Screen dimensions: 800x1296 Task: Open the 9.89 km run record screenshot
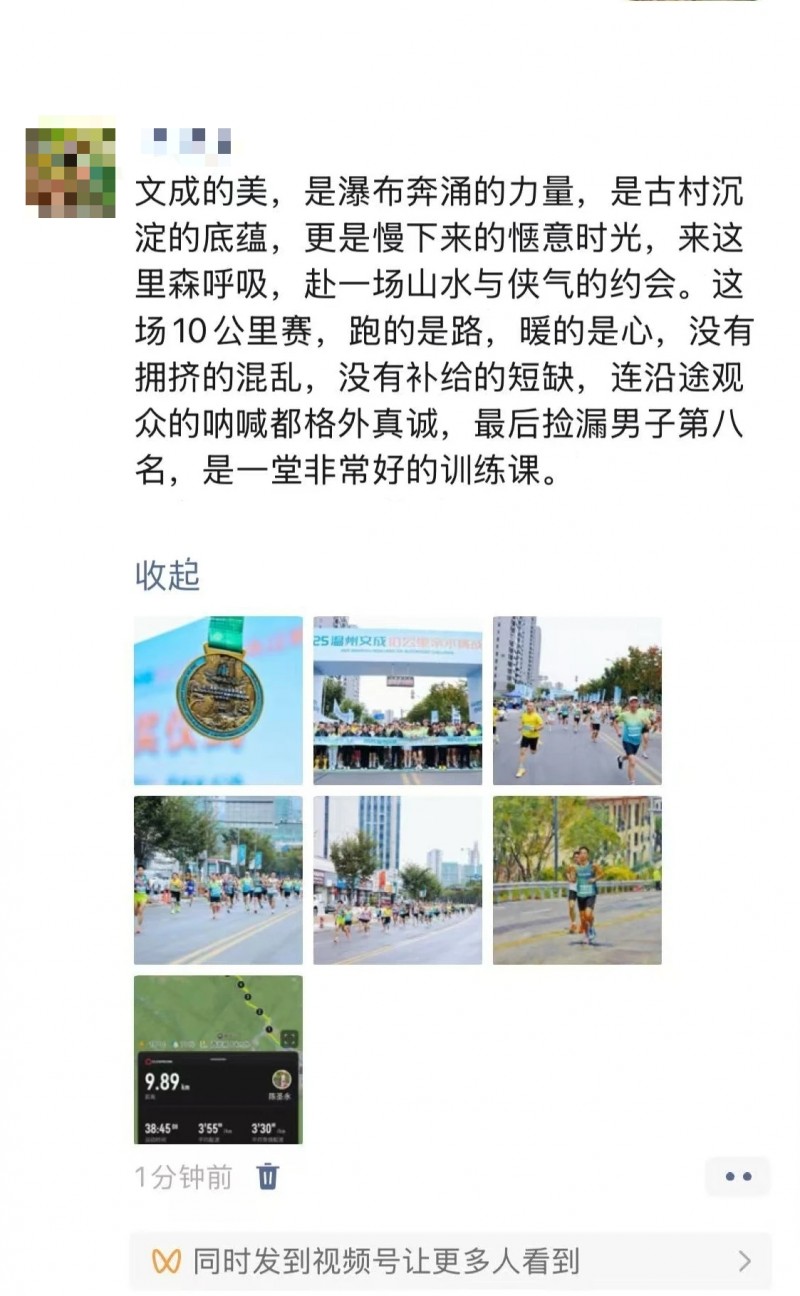(218, 1059)
